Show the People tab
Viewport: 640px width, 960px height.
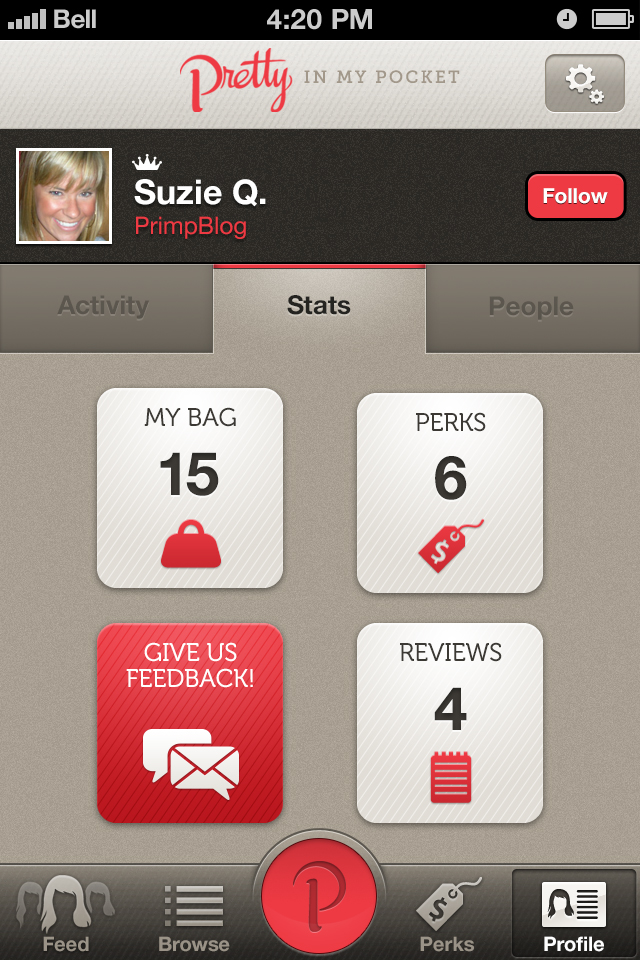click(x=531, y=307)
